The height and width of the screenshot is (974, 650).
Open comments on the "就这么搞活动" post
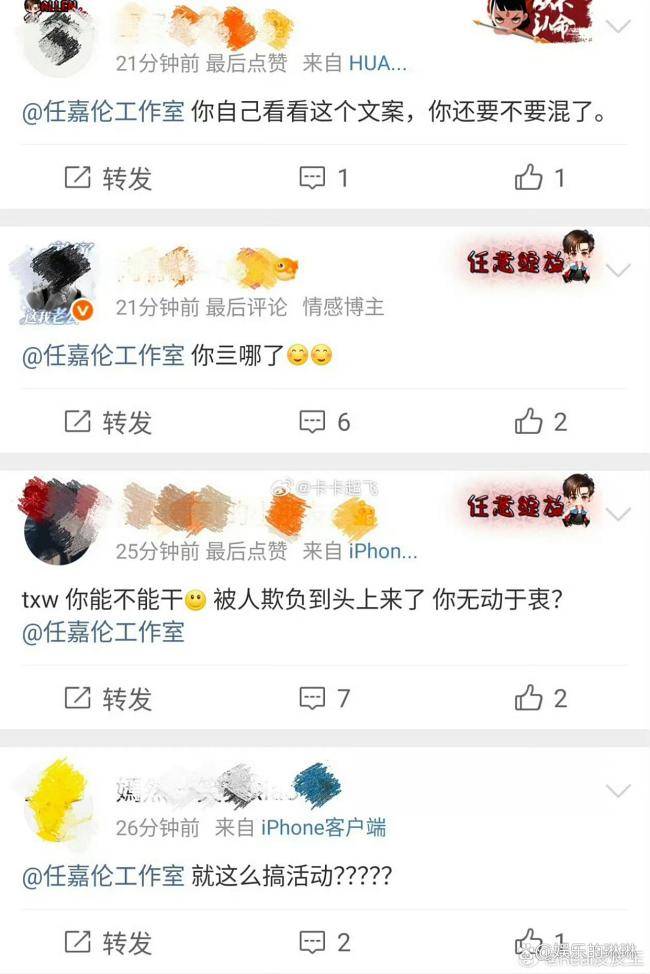point(325,942)
